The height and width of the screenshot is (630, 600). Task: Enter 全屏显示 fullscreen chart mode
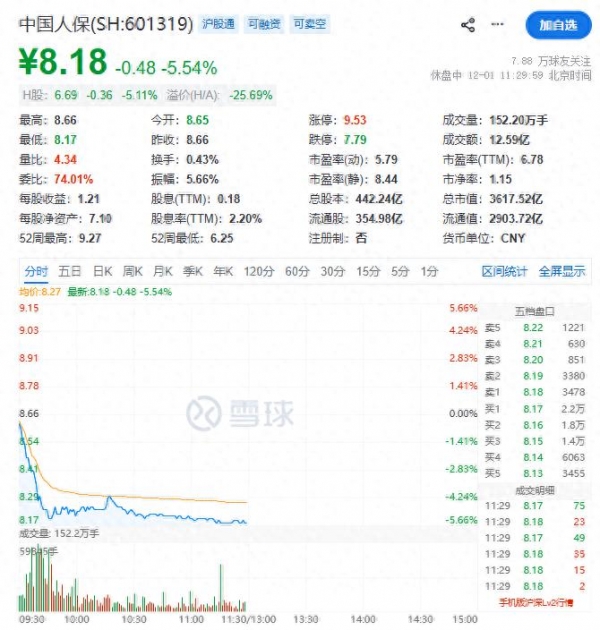(x=562, y=271)
